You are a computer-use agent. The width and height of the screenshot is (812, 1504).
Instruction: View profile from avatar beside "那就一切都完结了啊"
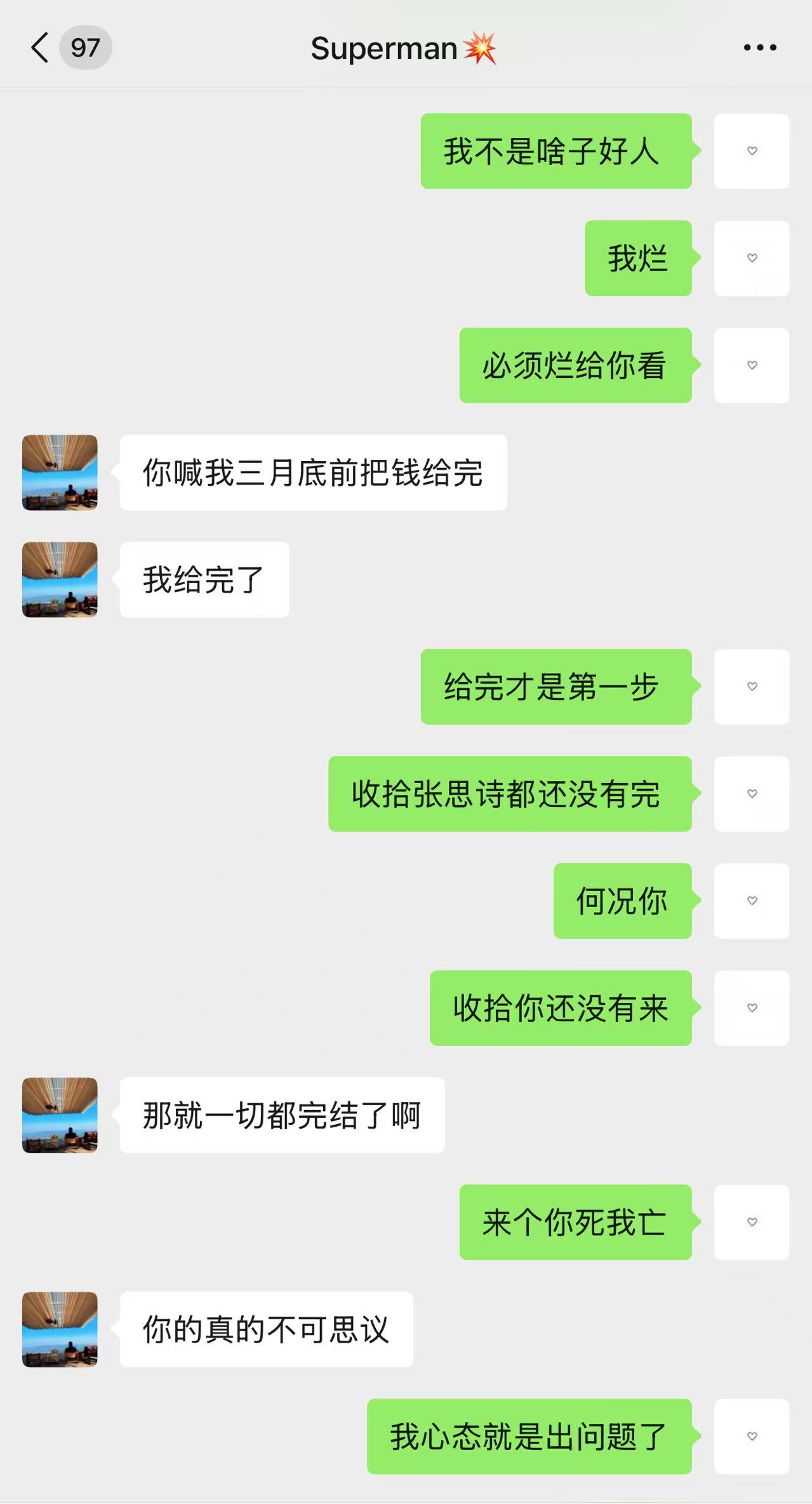click(x=60, y=1115)
